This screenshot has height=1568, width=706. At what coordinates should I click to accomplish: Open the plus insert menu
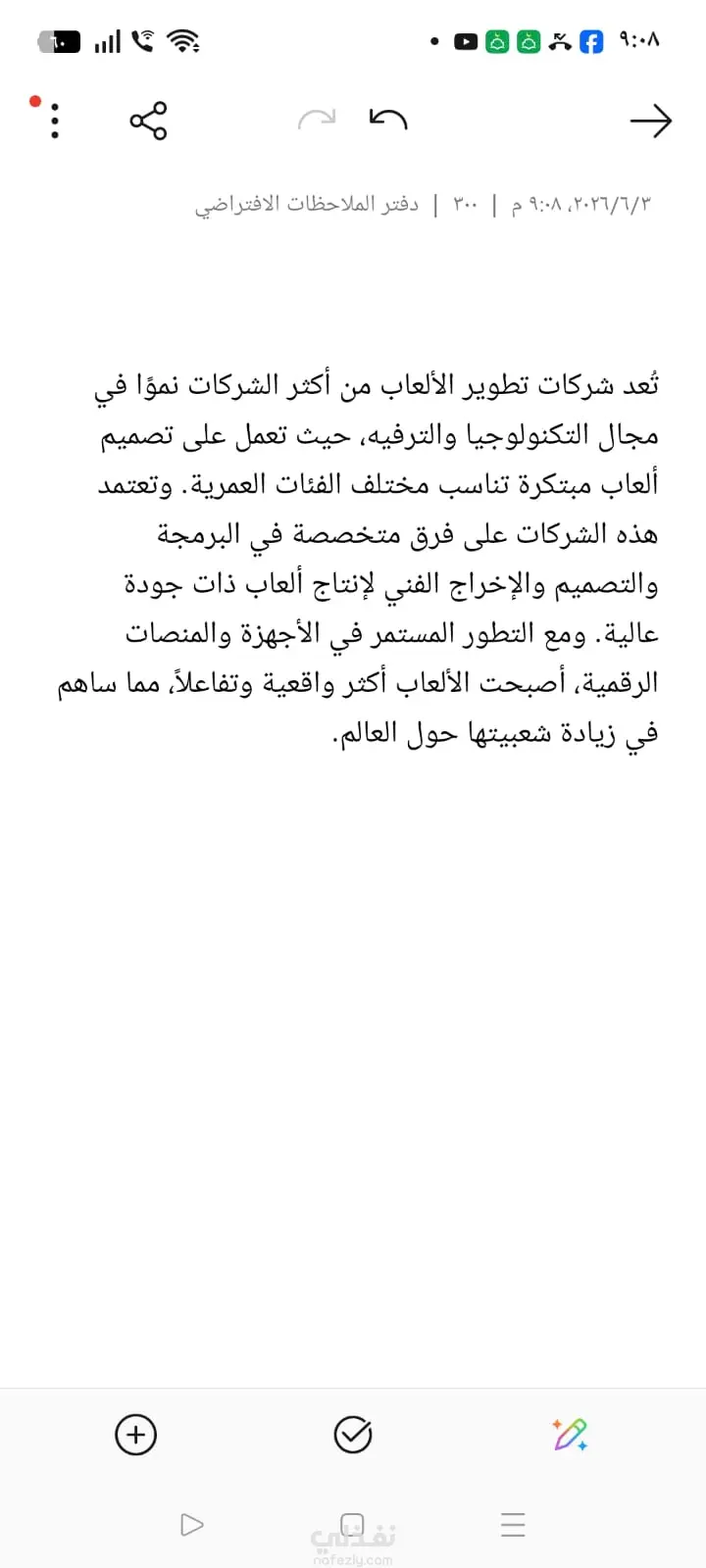[136, 1435]
